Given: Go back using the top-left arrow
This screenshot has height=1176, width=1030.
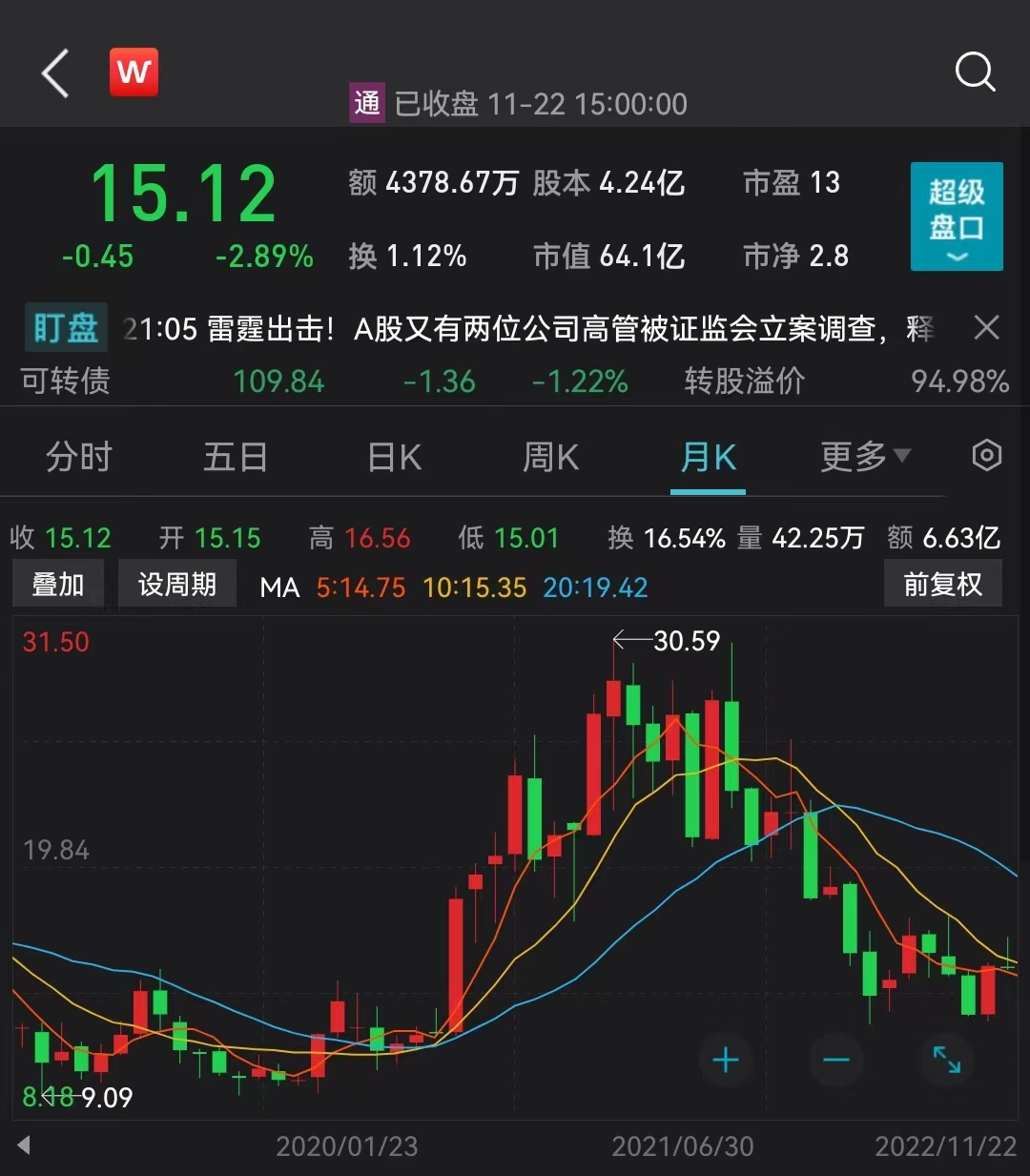Looking at the screenshot, I should tap(55, 74).
